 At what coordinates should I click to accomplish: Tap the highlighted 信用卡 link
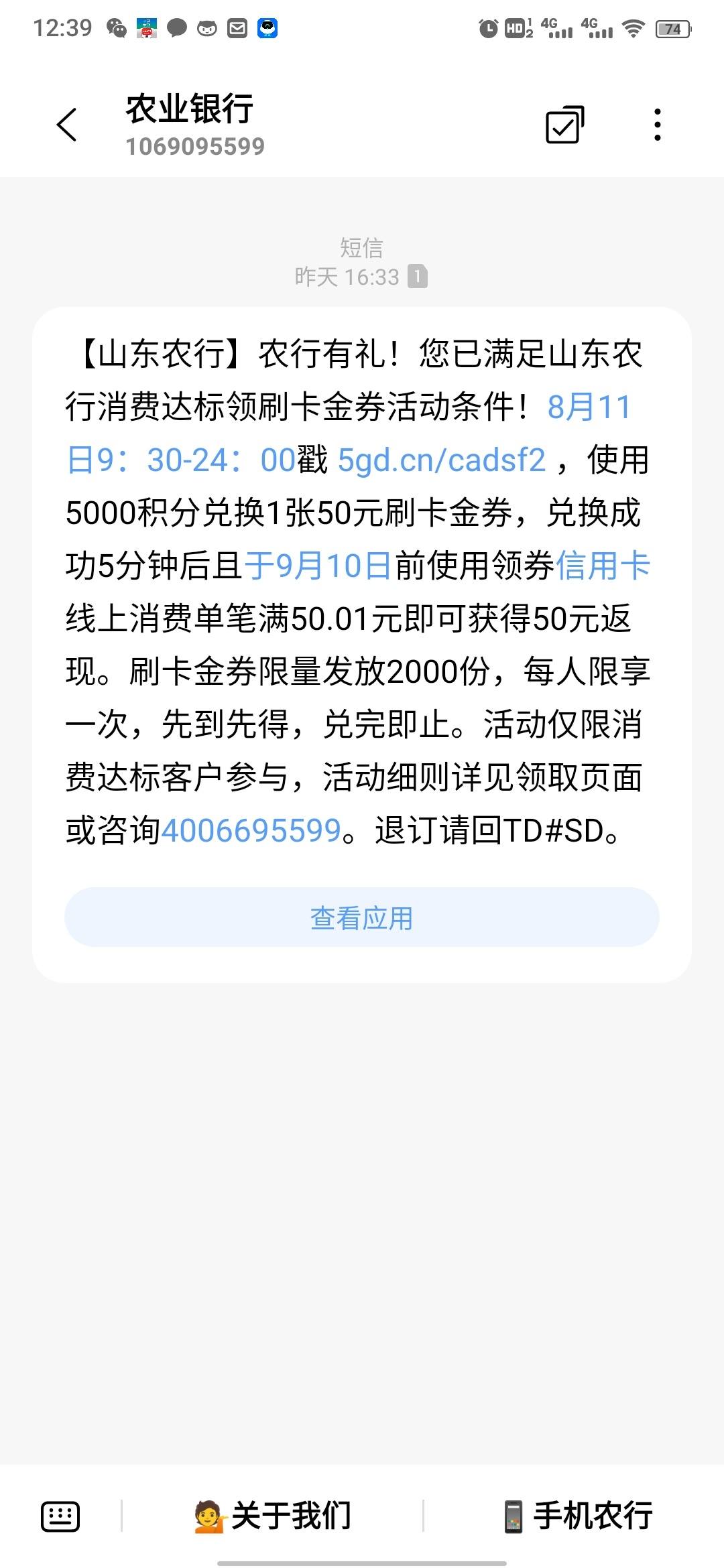603,566
